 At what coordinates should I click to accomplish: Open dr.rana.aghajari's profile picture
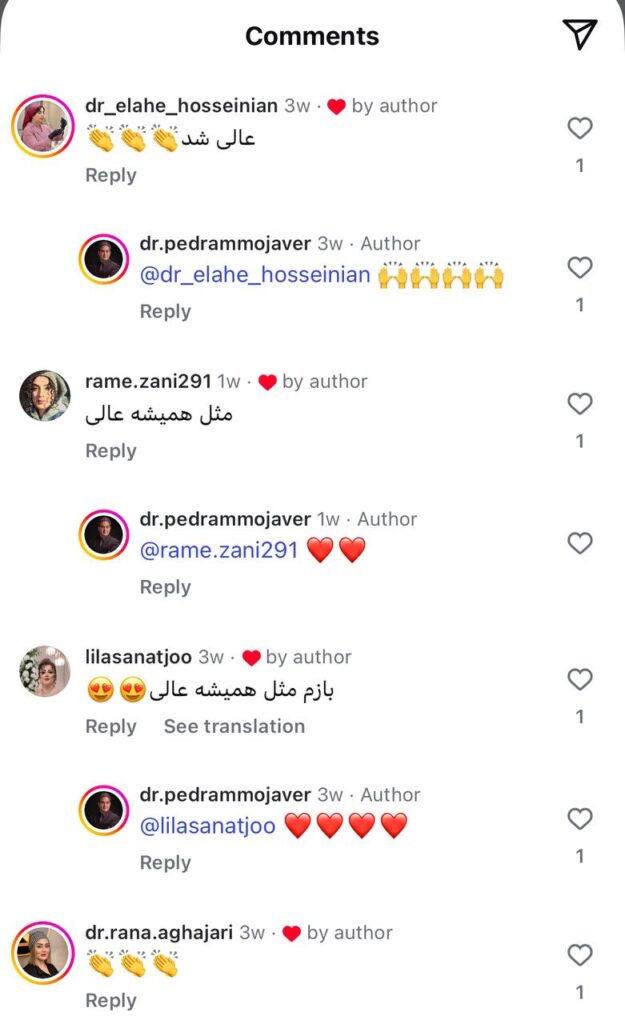click(x=43, y=952)
